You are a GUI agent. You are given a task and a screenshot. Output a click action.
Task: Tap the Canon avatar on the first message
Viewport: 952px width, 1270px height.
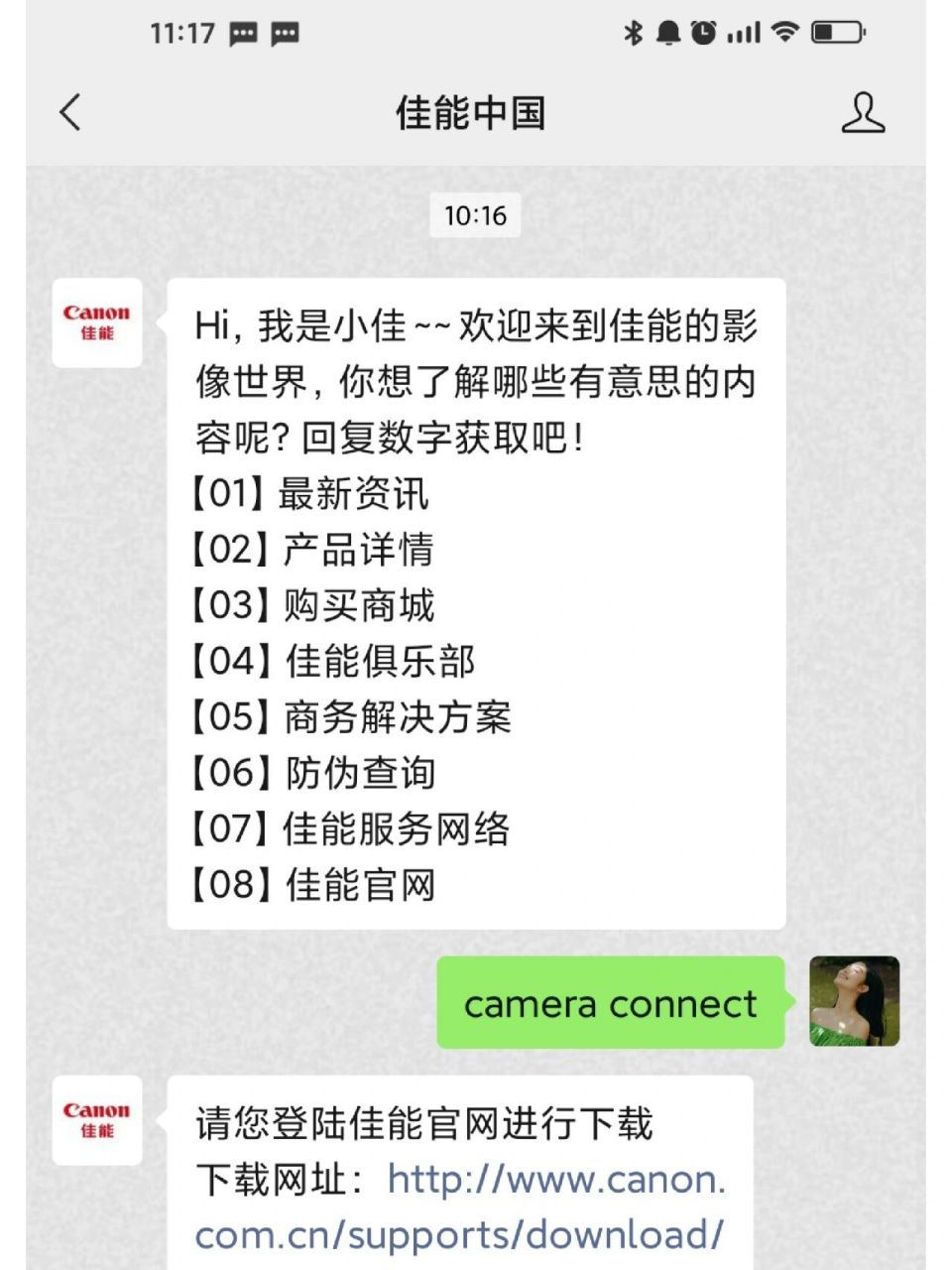point(96,323)
